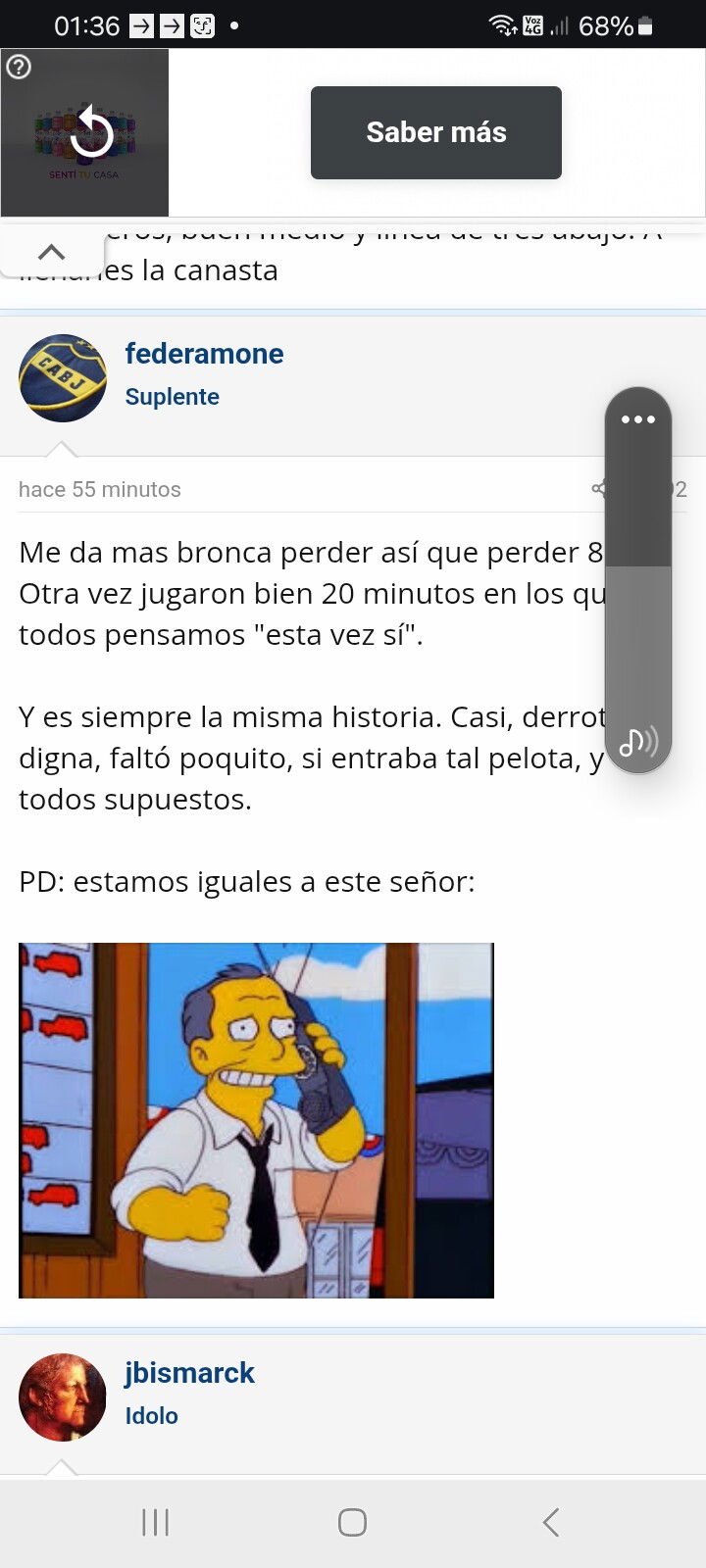Open the Simpsons image in federamone's post

coord(256,1120)
